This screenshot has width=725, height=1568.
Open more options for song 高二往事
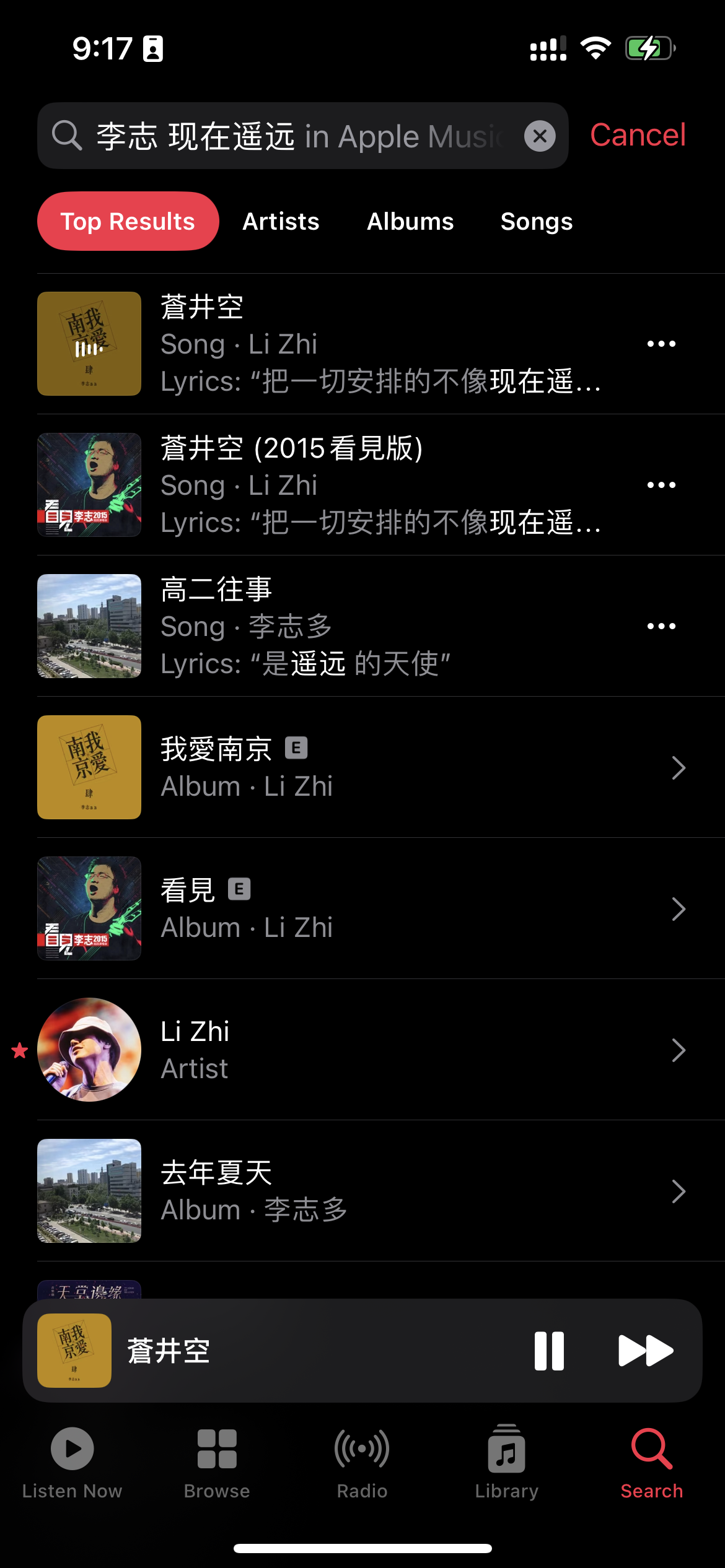tap(661, 626)
